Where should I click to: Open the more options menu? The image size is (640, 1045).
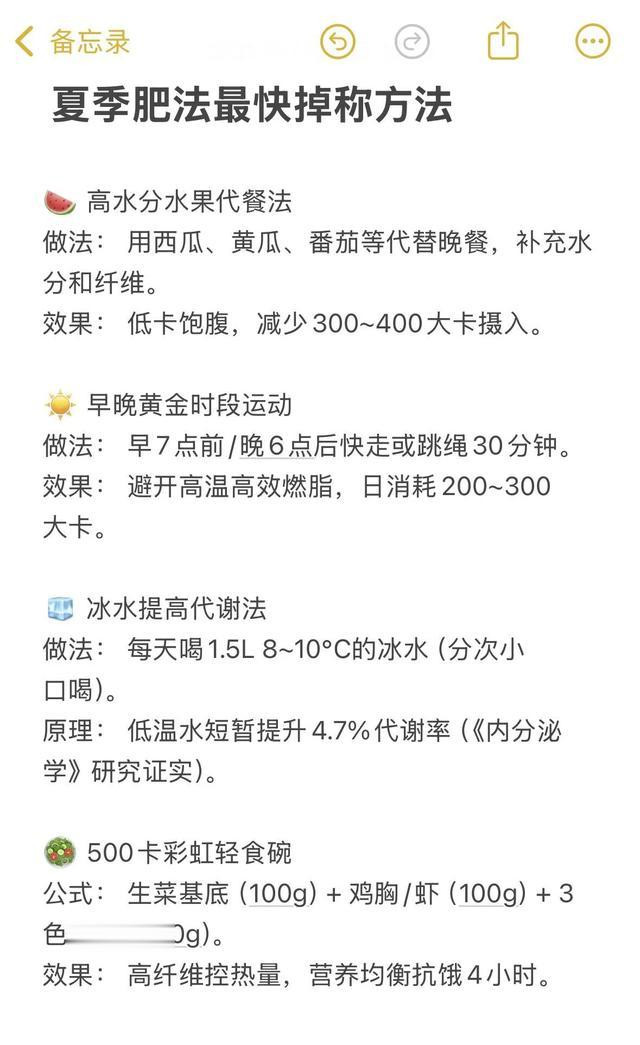click(x=593, y=42)
